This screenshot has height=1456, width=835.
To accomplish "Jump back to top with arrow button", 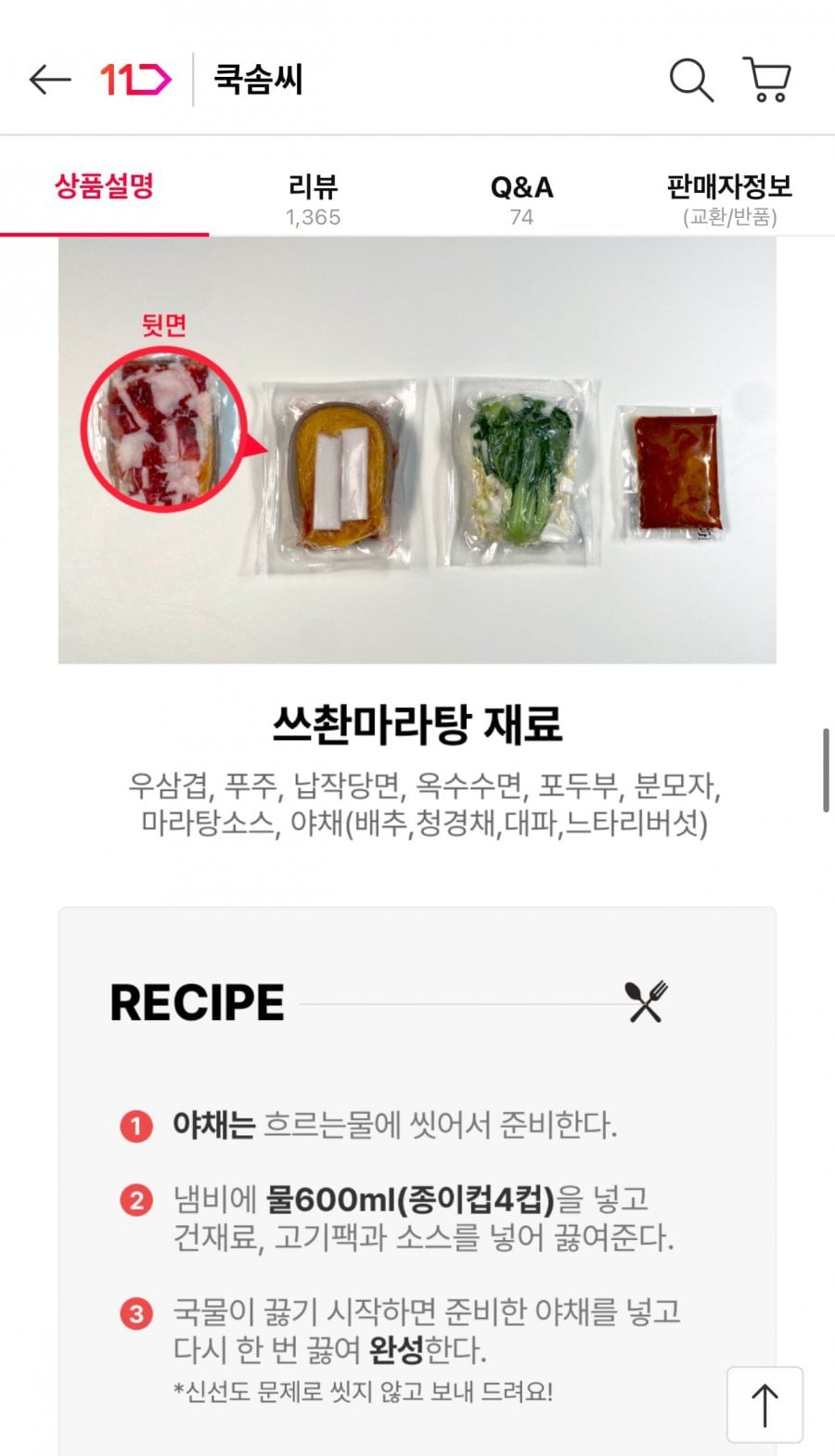I will coord(764,1404).
